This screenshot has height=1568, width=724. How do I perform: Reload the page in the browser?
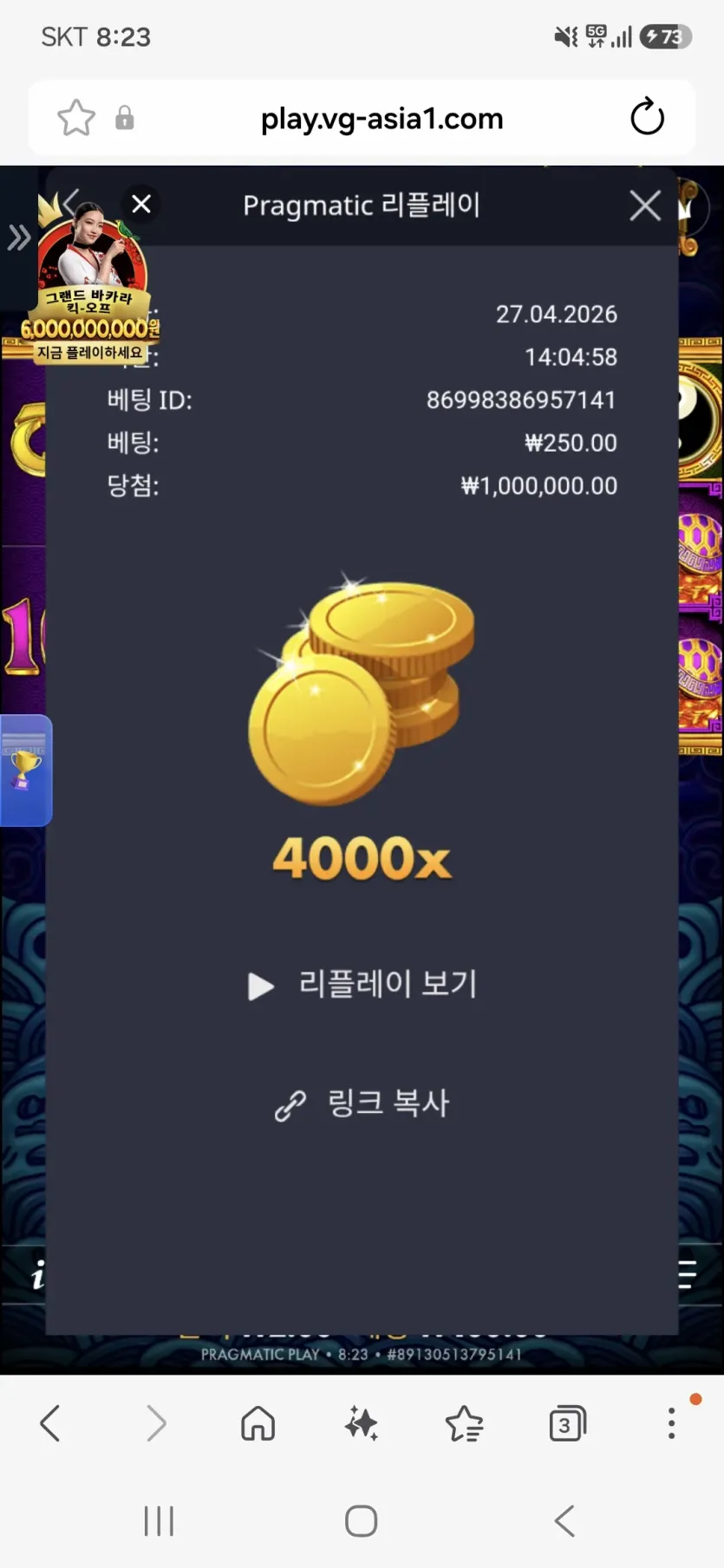[647, 117]
